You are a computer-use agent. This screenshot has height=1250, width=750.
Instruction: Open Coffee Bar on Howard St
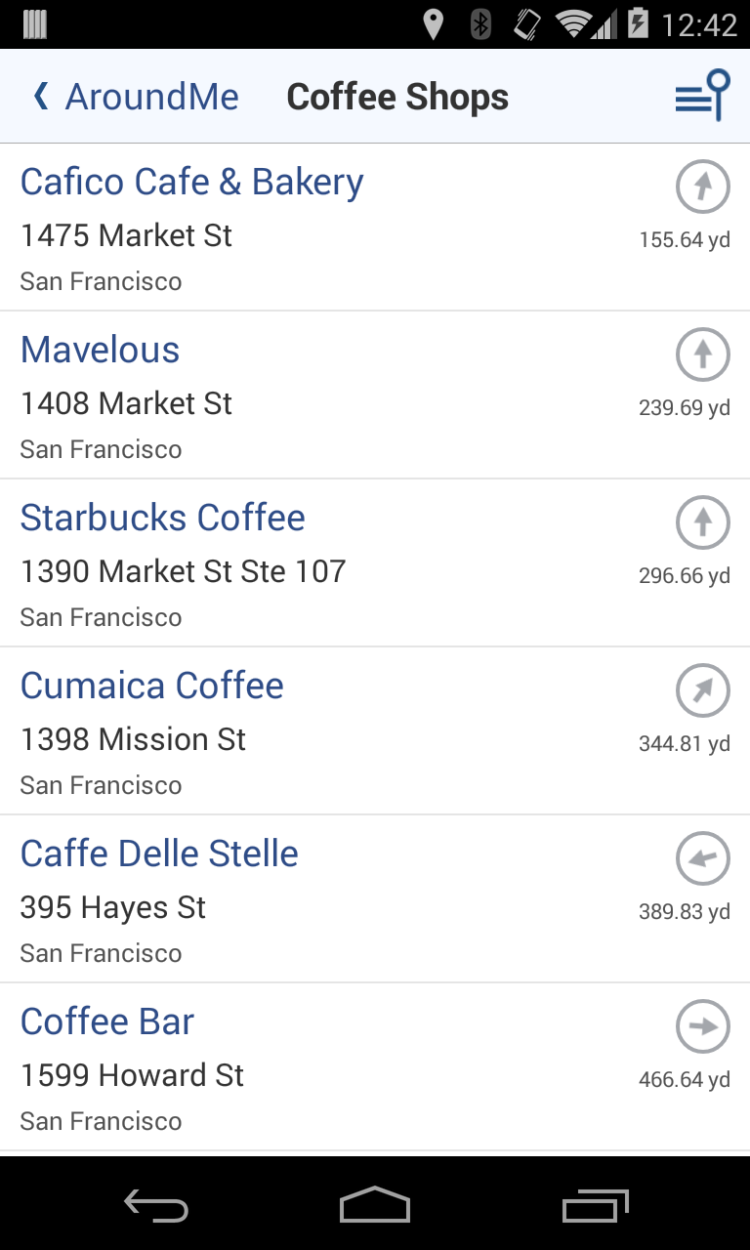[x=107, y=1022]
